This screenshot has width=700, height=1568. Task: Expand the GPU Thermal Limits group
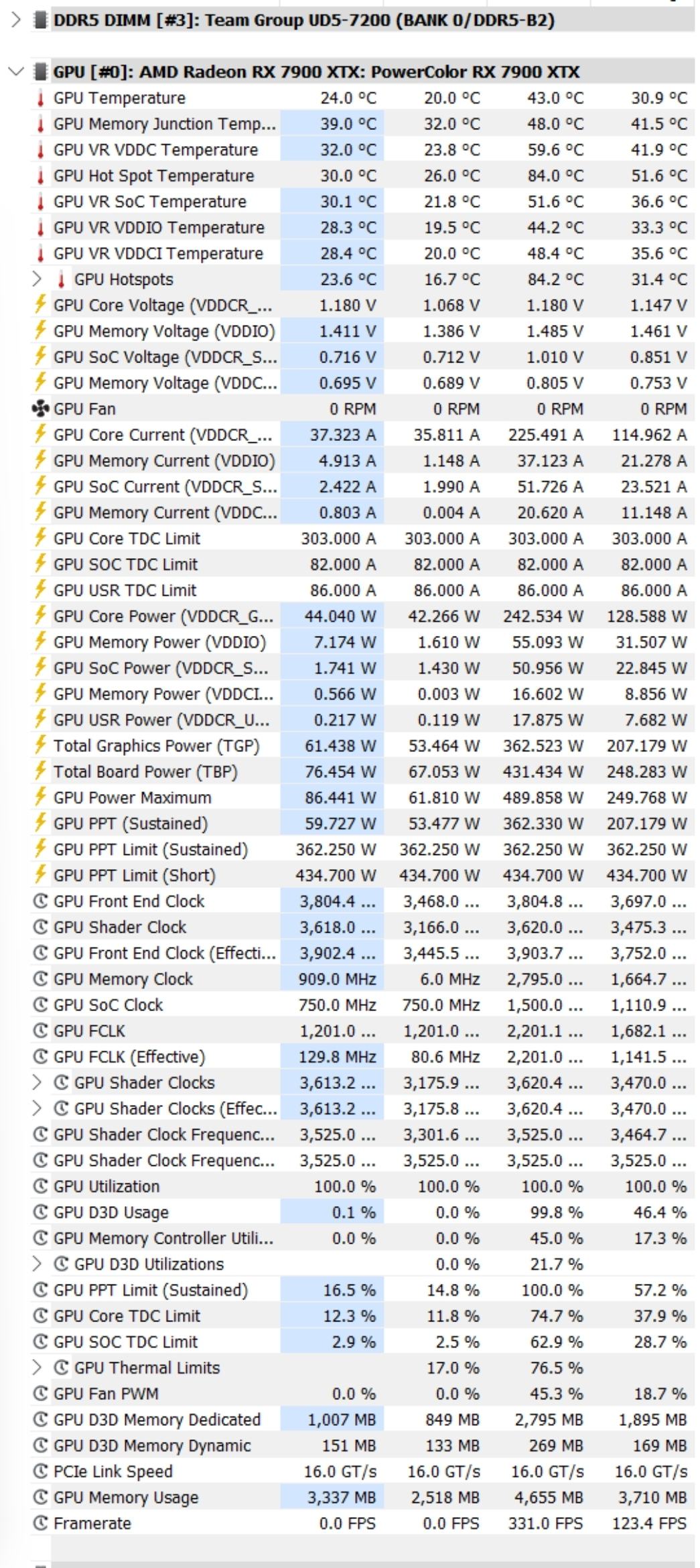click(x=38, y=1368)
